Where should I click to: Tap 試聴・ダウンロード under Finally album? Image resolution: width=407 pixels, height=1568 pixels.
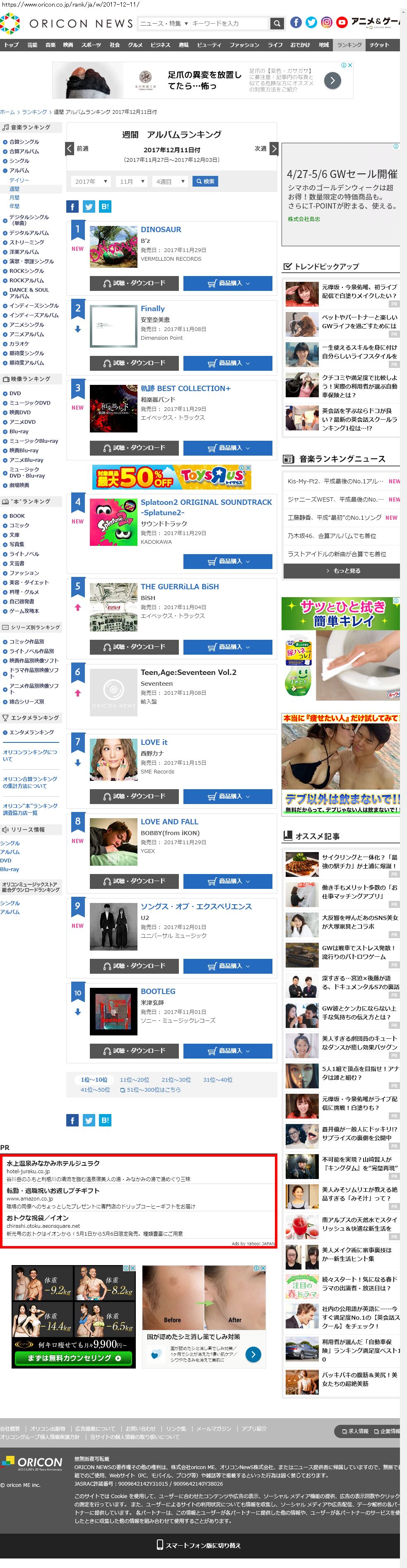134,363
